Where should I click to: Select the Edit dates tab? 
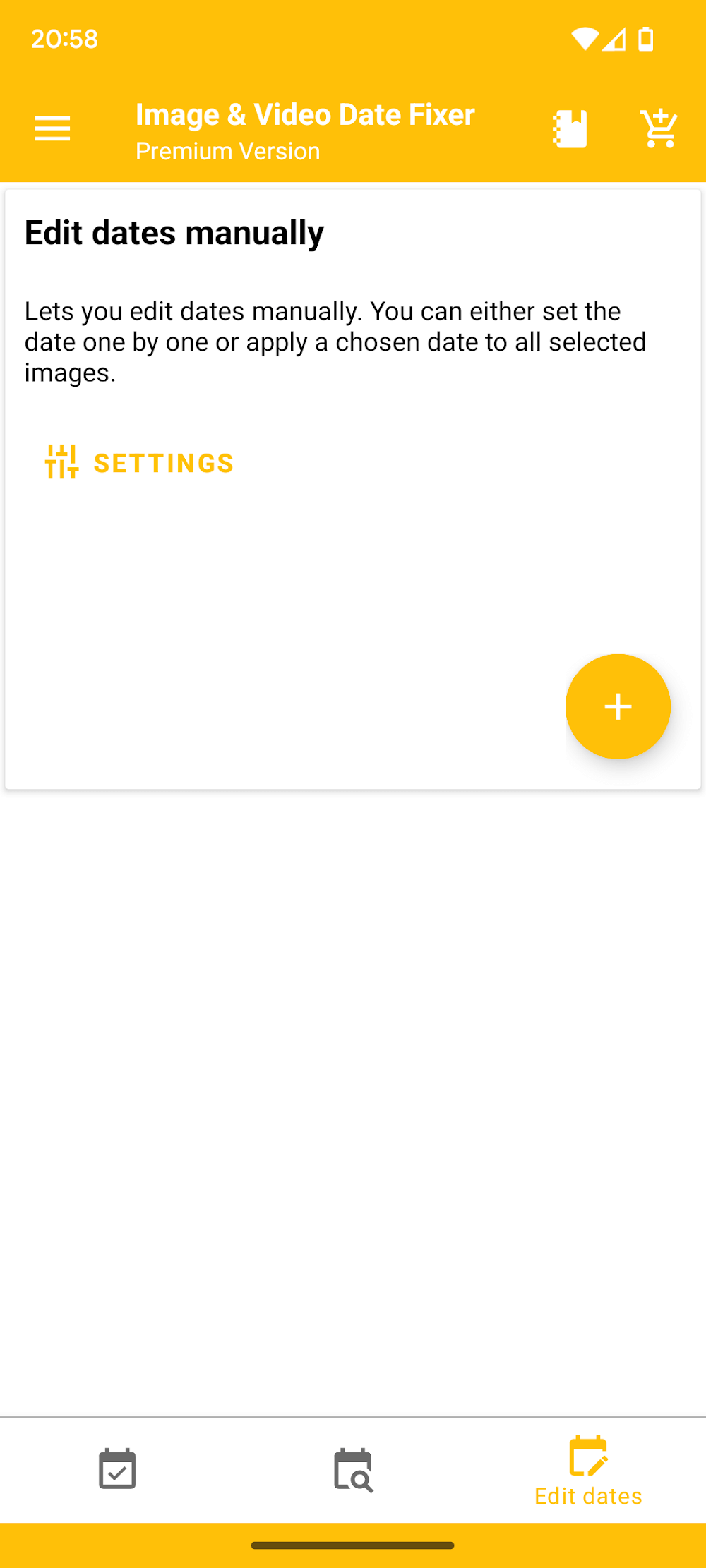[x=588, y=1471]
